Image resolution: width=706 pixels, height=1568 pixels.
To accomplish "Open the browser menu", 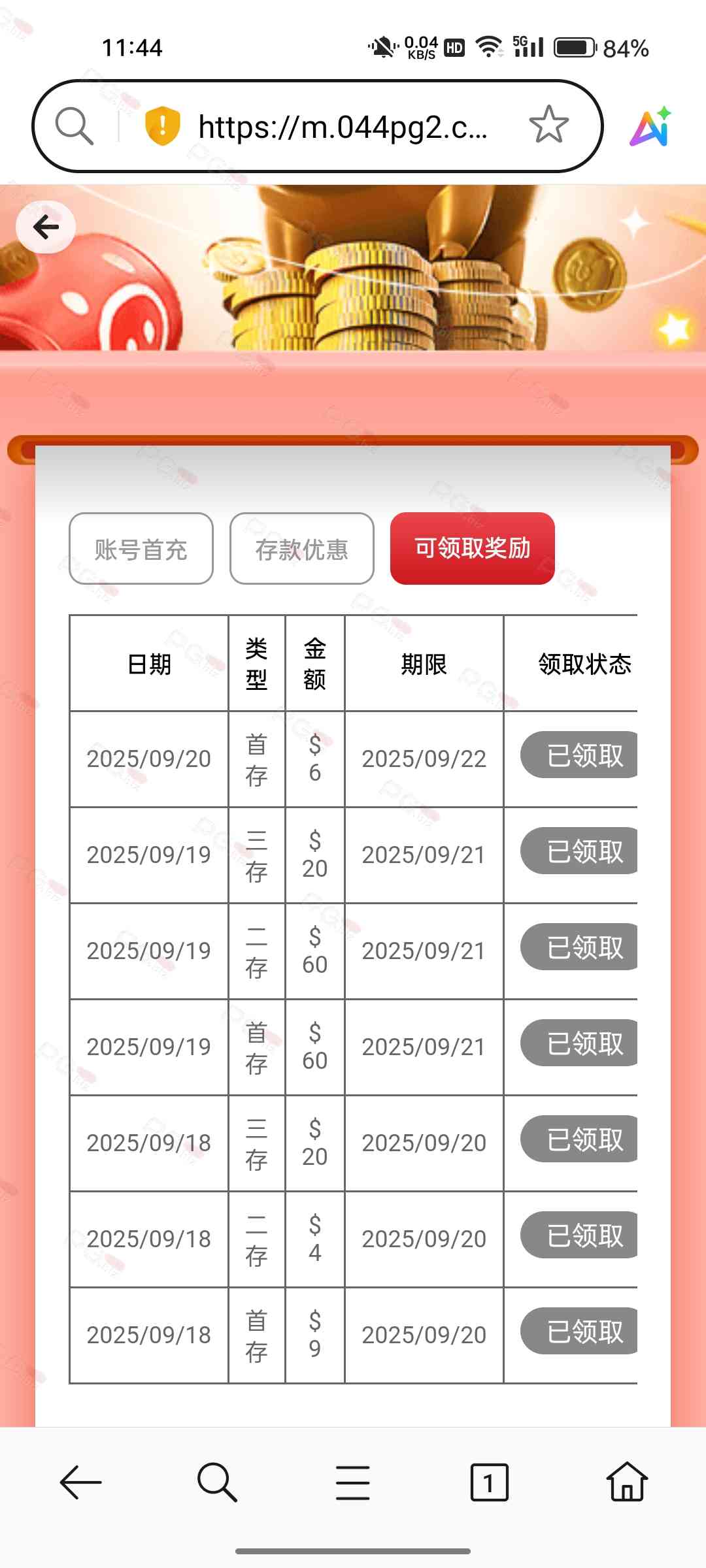I will coord(353,1482).
